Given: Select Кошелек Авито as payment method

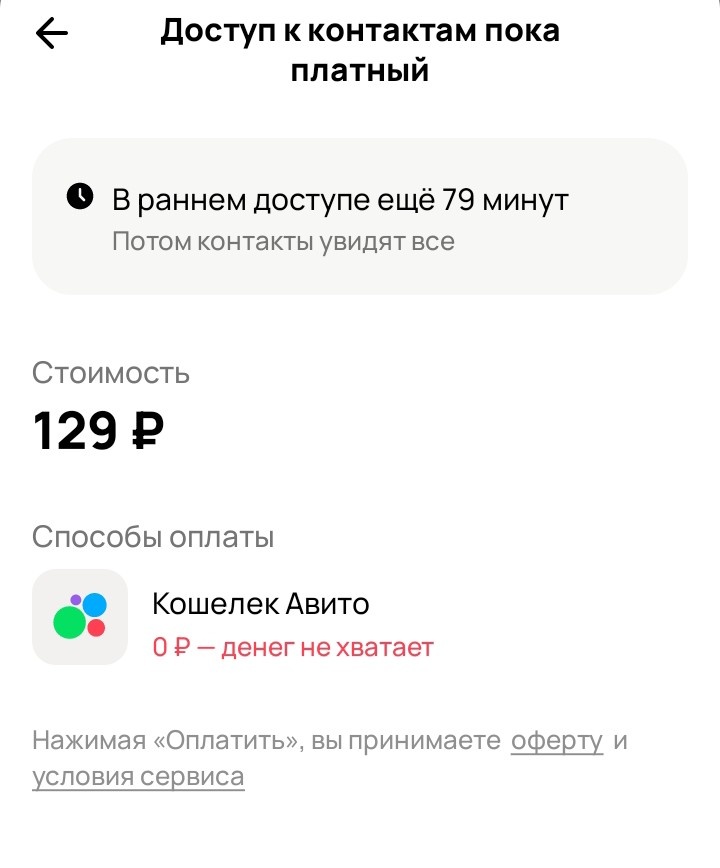Looking at the screenshot, I should pos(259,603).
